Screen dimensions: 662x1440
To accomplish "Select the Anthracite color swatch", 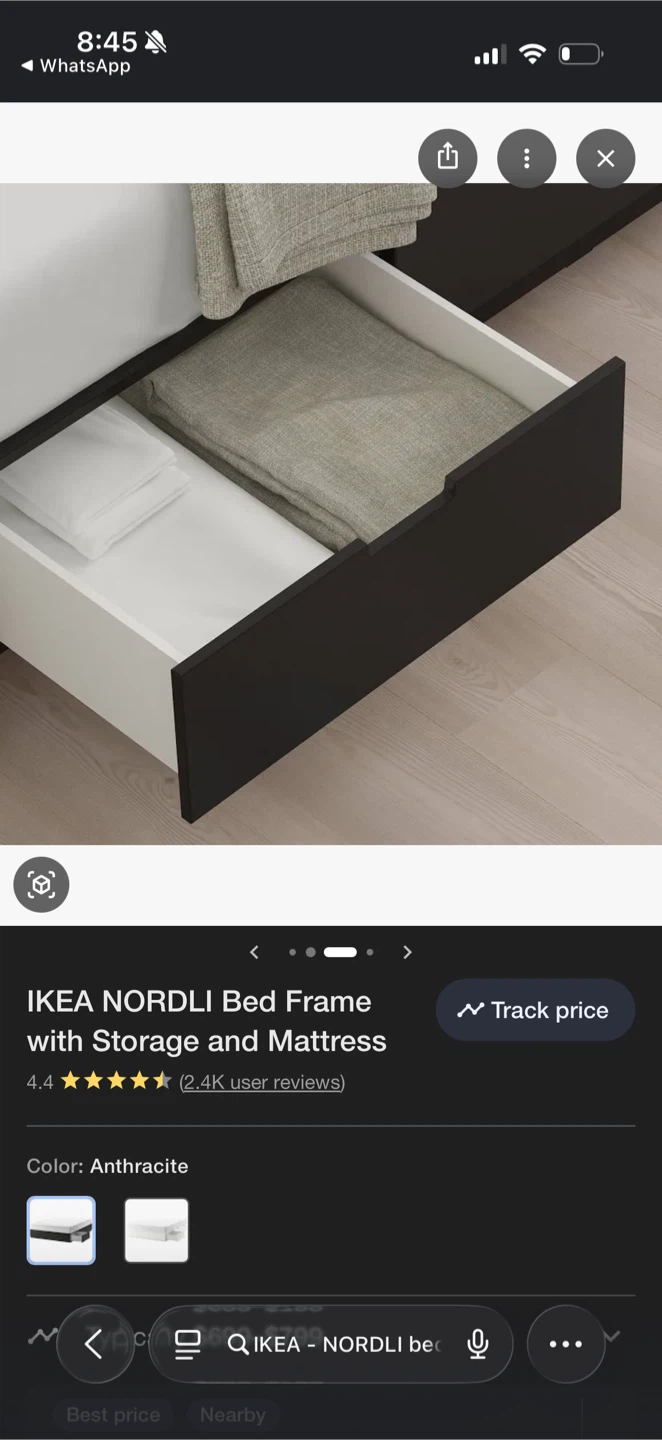I will pyautogui.click(x=61, y=1230).
